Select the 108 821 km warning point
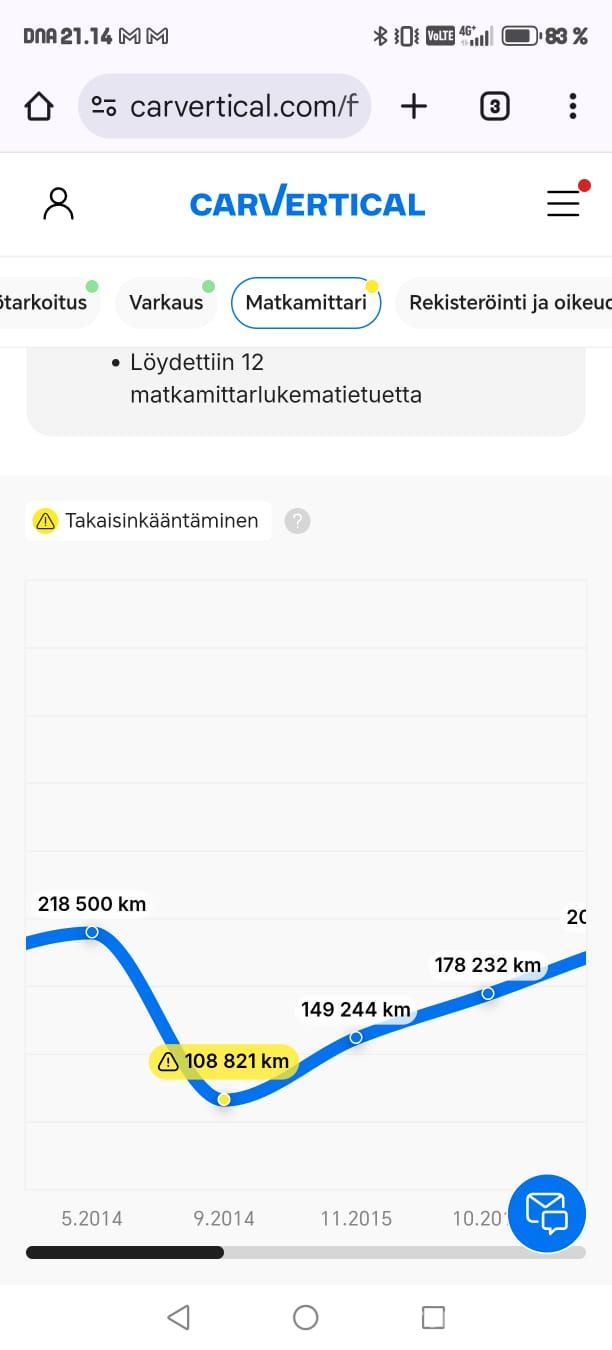This screenshot has width=612, height=1350. point(224,1099)
